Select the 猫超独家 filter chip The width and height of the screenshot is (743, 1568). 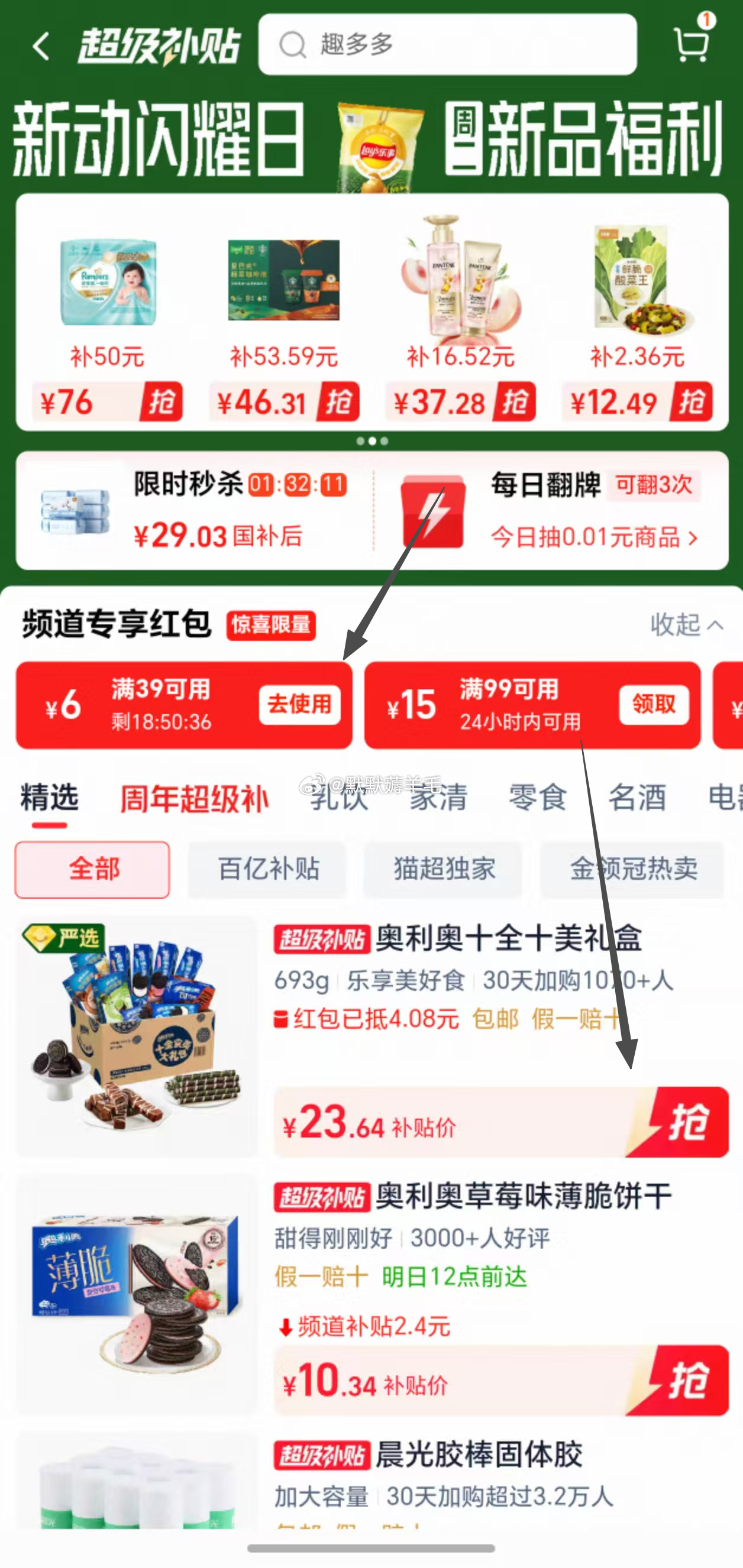pyautogui.click(x=443, y=869)
